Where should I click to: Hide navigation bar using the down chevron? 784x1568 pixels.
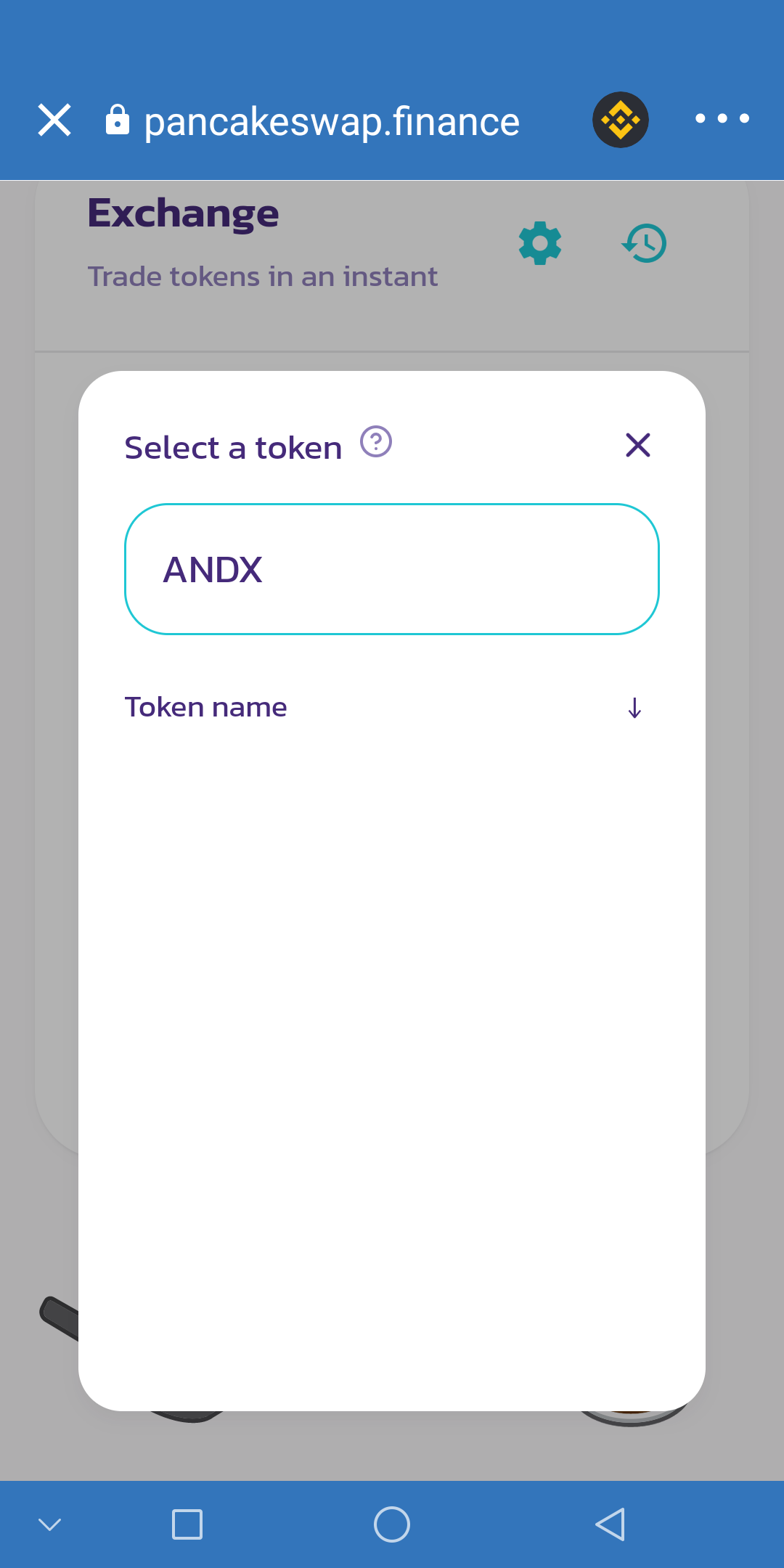pos(49,1524)
